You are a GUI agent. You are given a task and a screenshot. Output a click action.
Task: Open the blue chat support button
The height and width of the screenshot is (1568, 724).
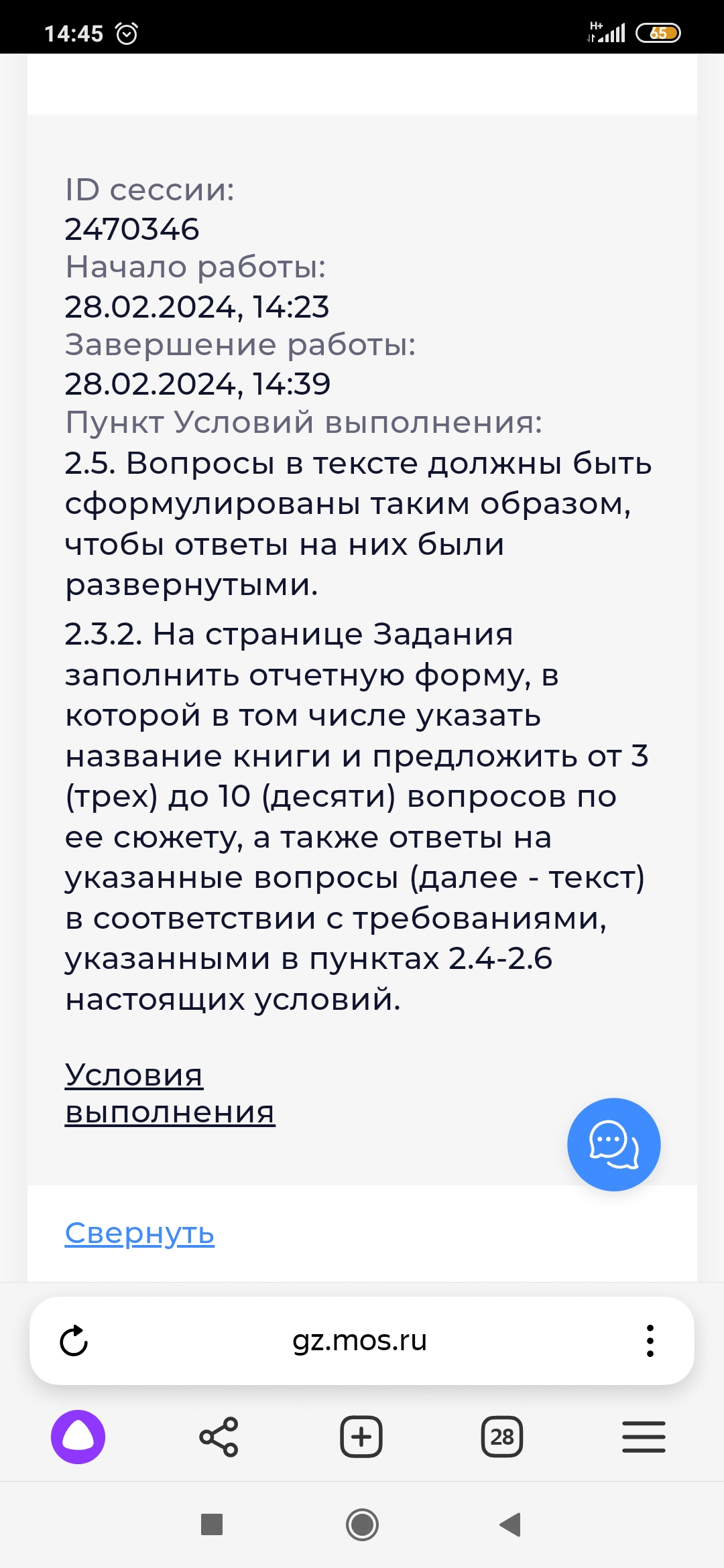point(613,1145)
